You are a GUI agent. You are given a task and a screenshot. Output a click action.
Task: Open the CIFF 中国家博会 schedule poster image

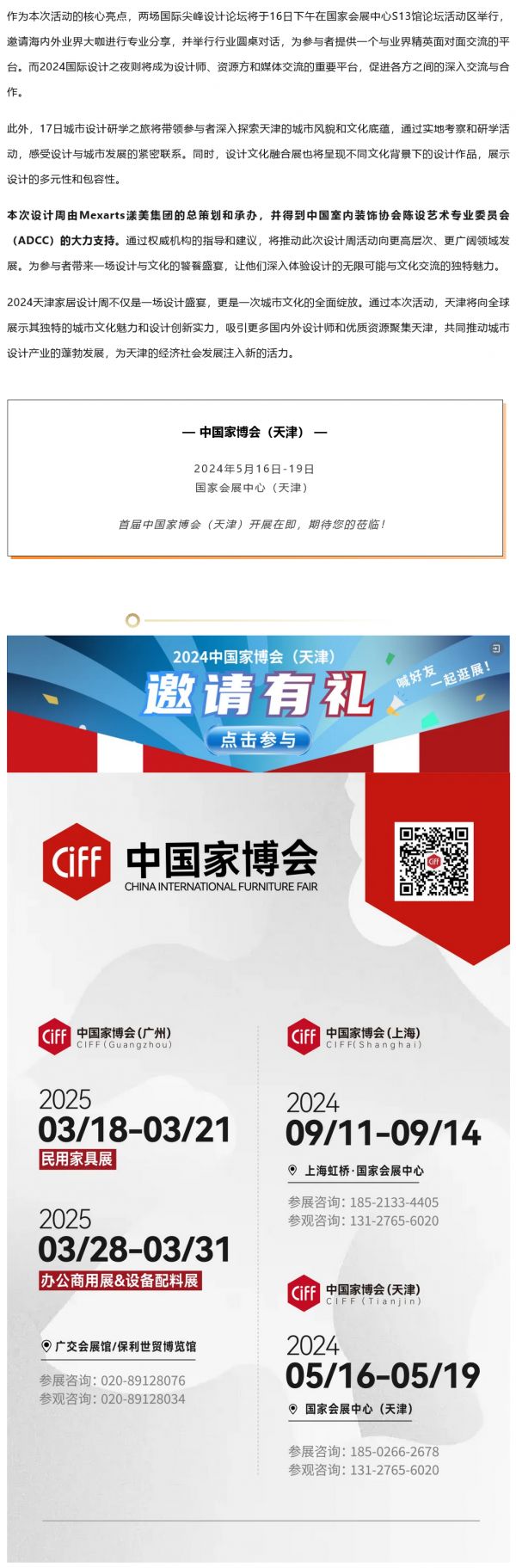click(x=258, y=1161)
